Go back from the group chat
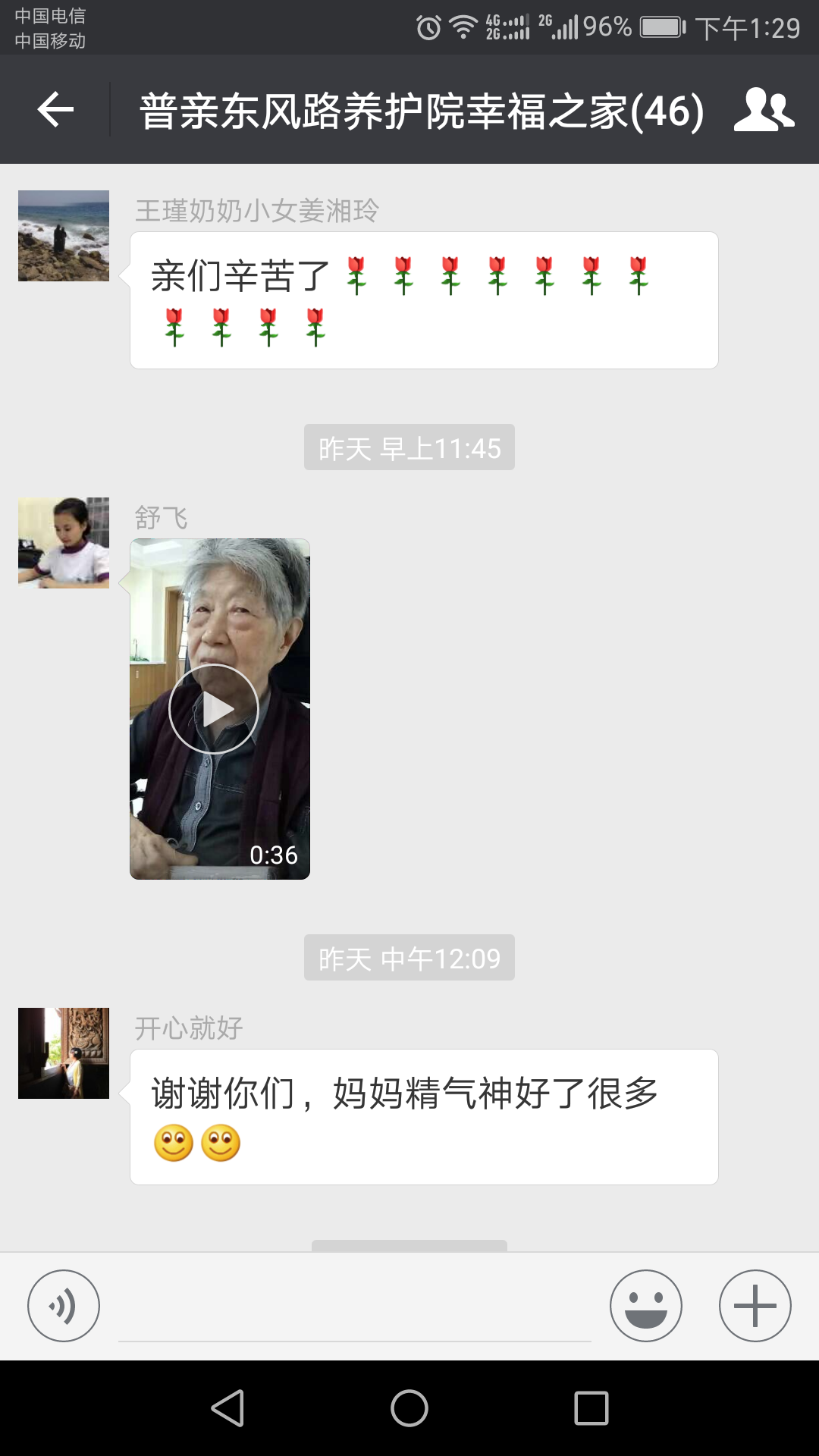Image resolution: width=819 pixels, height=1456 pixels. [55, 110]
